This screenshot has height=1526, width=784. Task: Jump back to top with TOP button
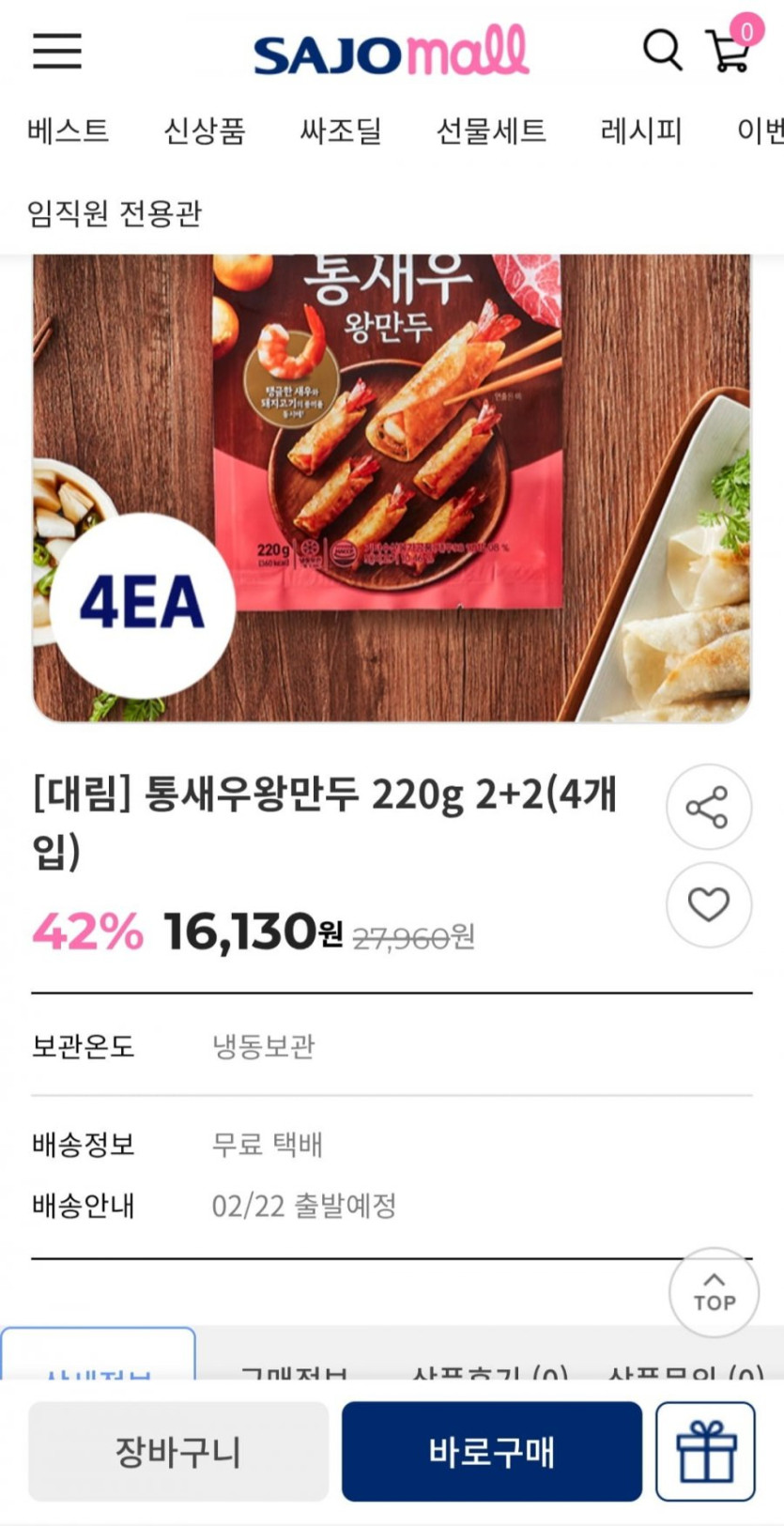(714, 1293)
